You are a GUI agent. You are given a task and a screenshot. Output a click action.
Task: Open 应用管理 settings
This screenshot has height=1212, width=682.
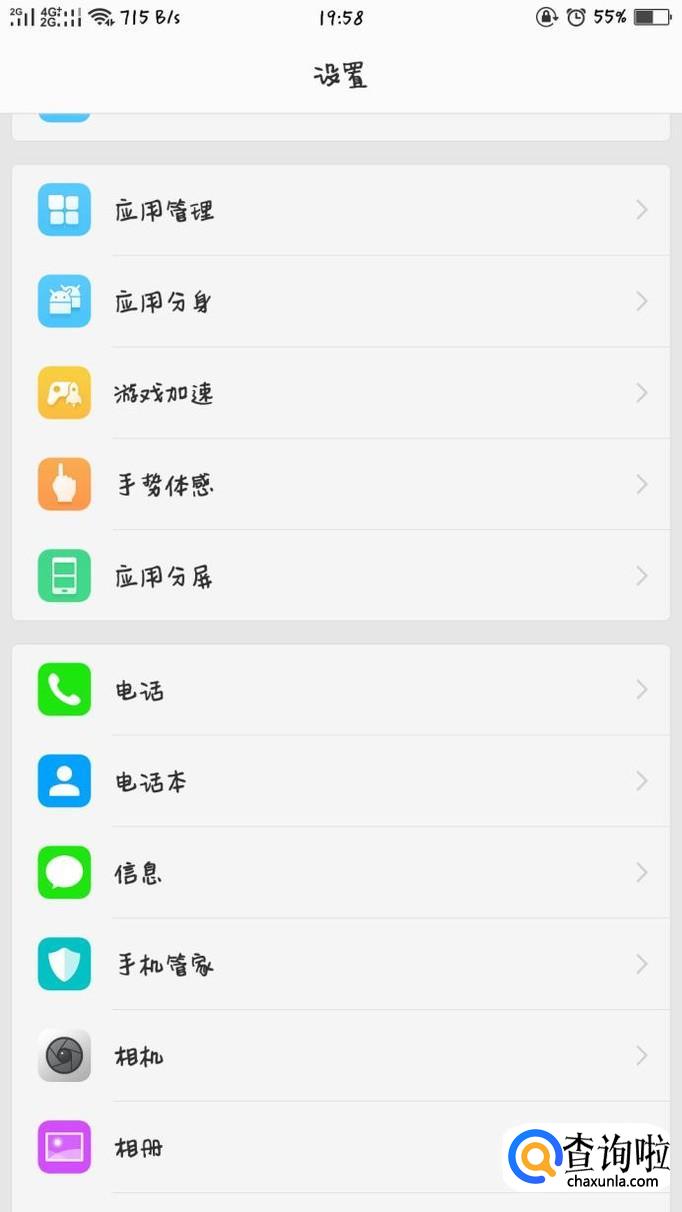coord(340,210)
